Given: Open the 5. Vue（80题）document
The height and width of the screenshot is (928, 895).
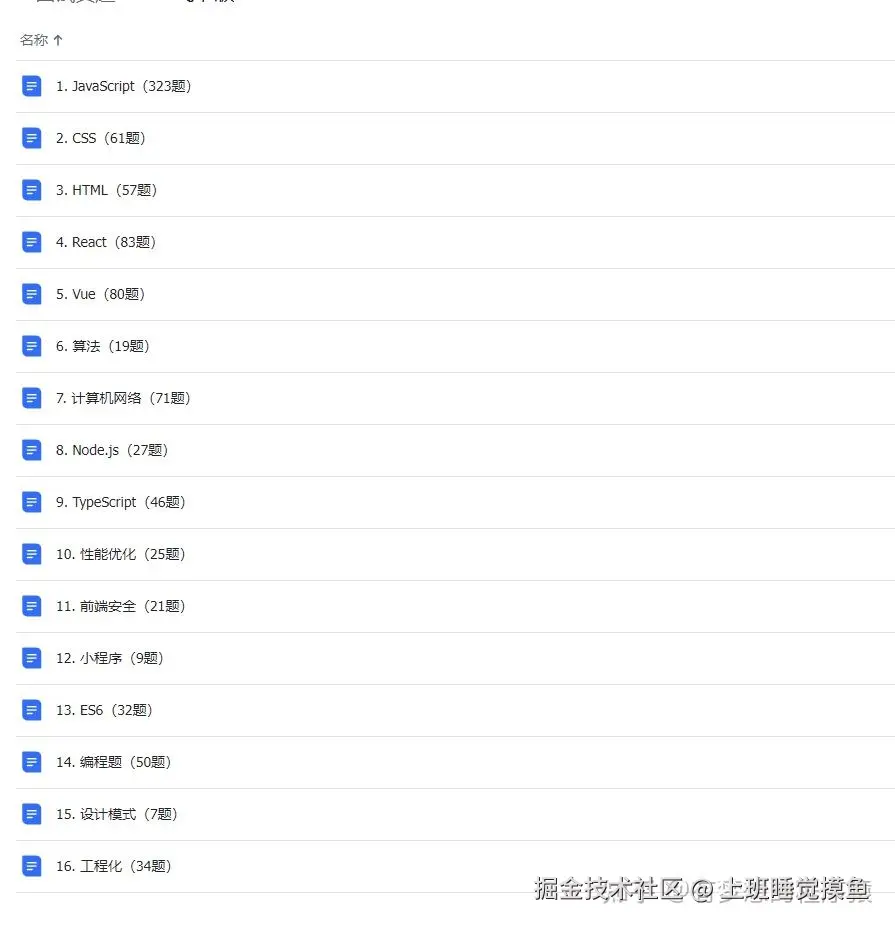Looking at the screenshot, I should (x=100, y=294).
